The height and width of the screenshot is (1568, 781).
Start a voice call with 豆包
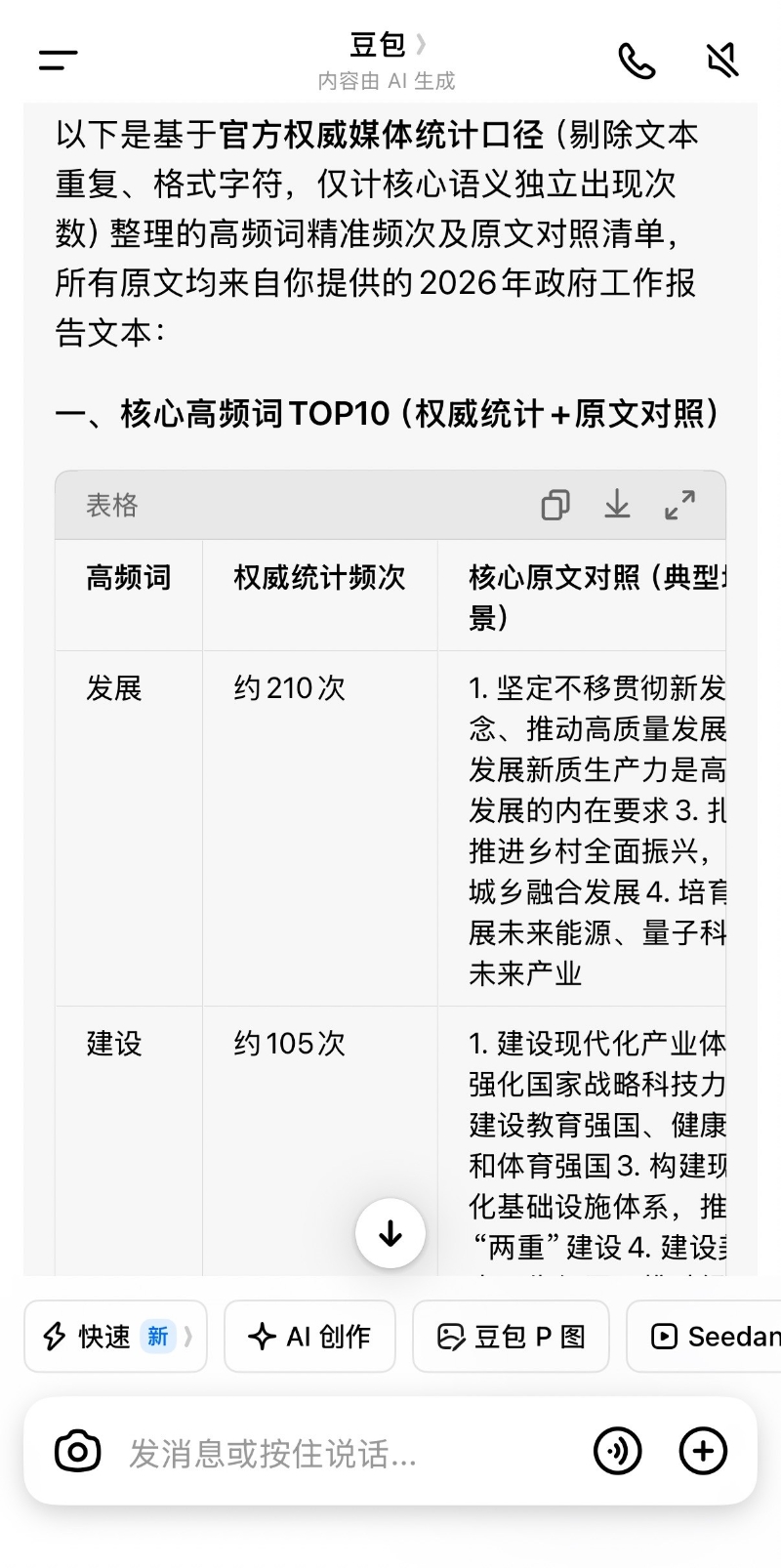tap(637, 61)
